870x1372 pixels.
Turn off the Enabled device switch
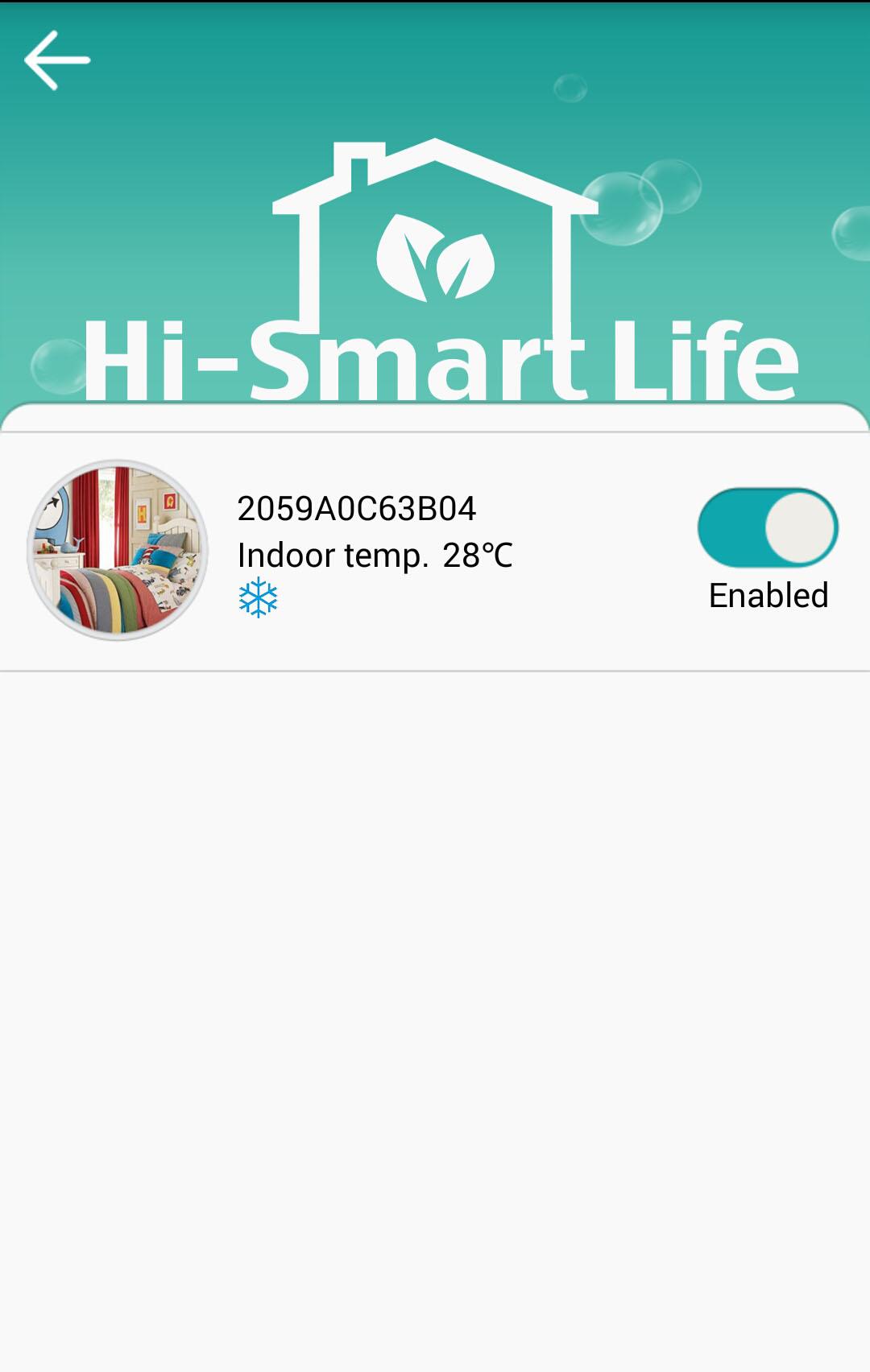coord(768,527)
